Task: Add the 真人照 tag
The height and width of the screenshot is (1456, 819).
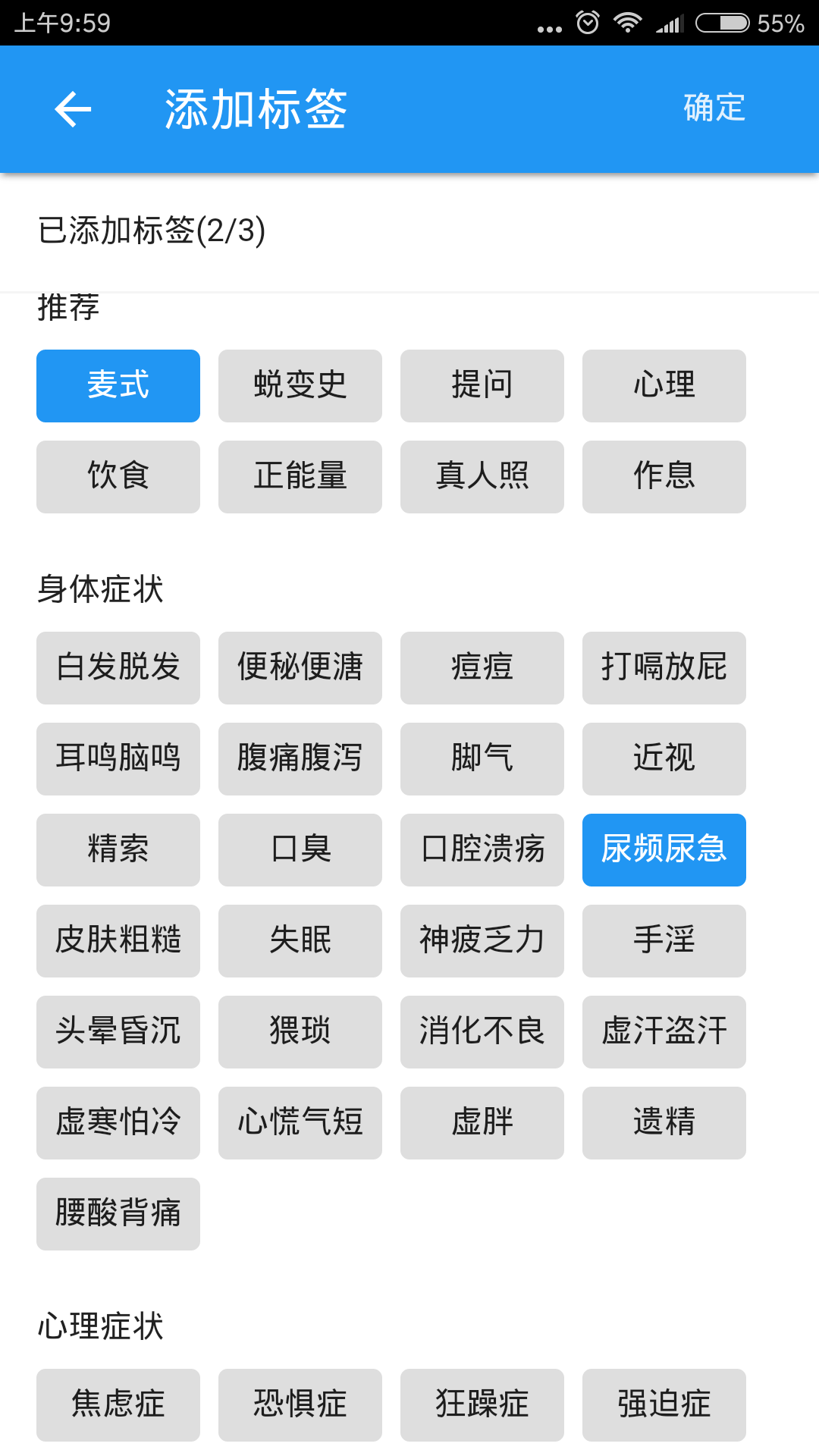Action: click(x=482, y=476)
